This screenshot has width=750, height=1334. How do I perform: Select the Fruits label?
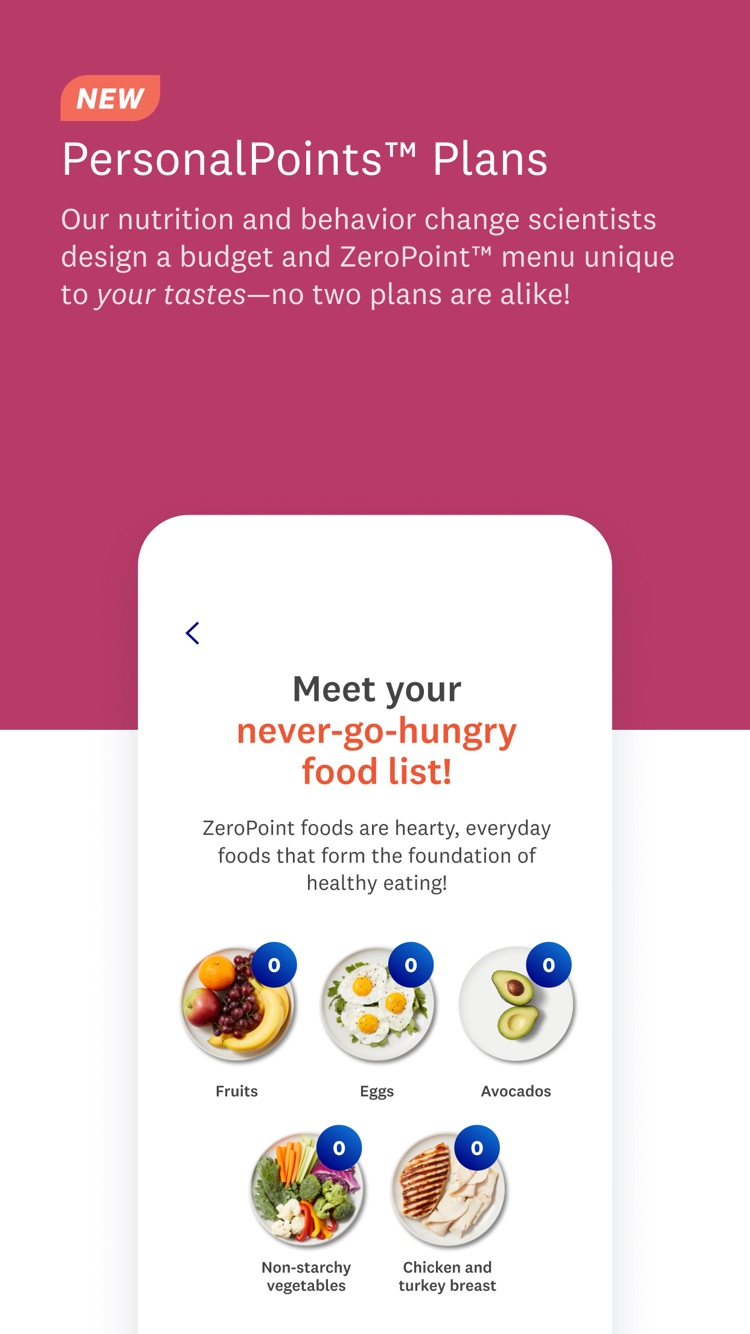click(x=237, y=1091)
